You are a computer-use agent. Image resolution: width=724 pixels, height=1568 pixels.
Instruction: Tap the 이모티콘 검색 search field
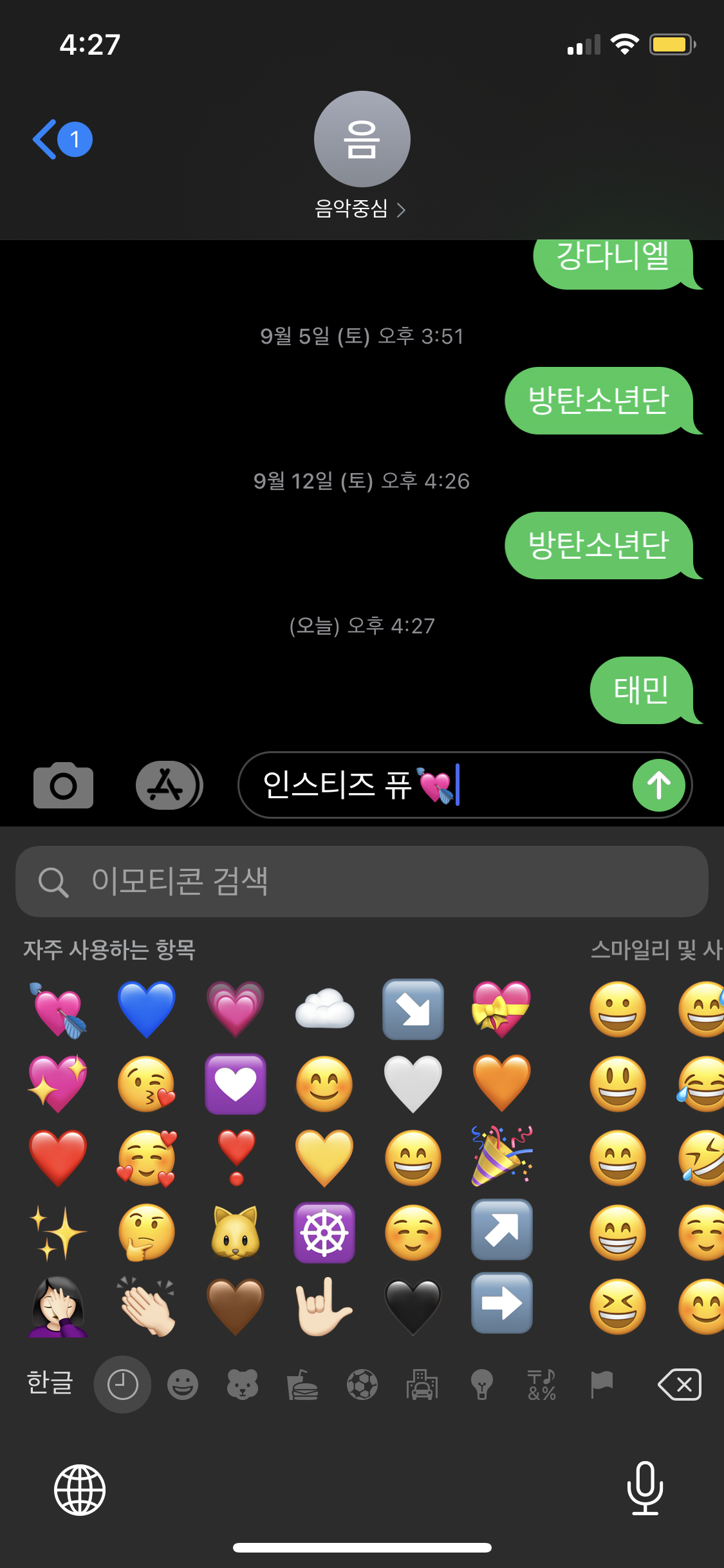tap(362, 881)
